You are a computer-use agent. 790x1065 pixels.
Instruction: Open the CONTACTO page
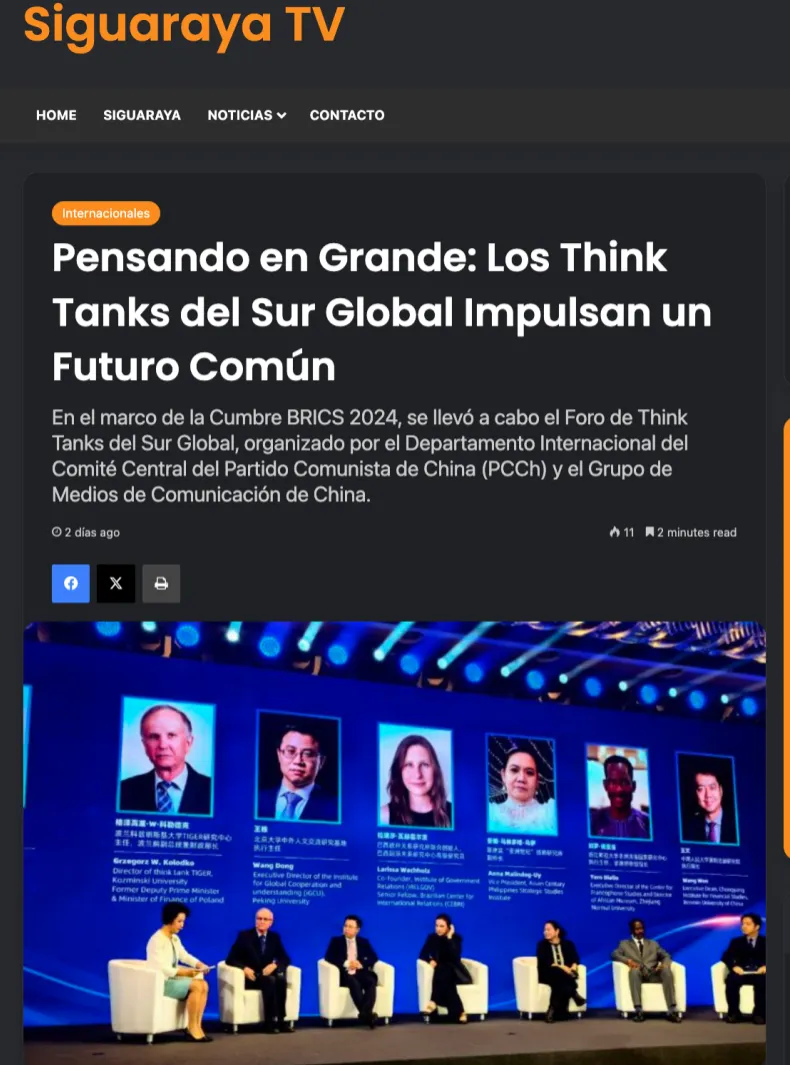click(347, 115)
